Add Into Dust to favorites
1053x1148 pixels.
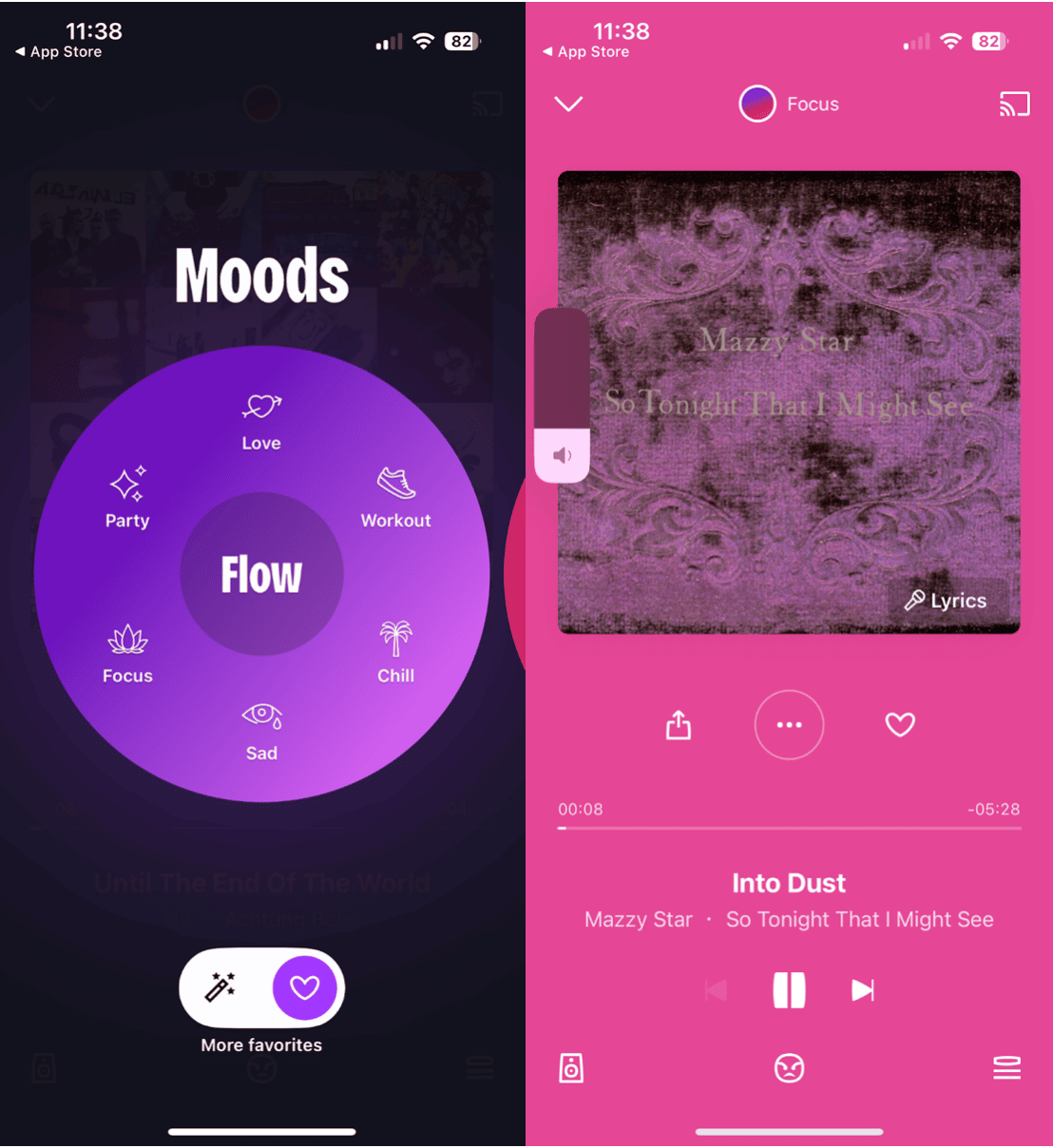coord(899,725)
